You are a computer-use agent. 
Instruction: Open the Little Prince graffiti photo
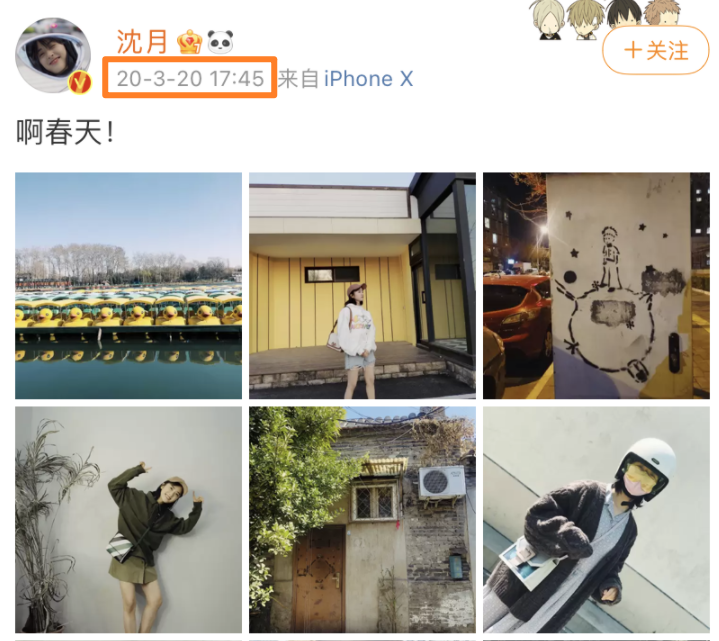[596, 286]
